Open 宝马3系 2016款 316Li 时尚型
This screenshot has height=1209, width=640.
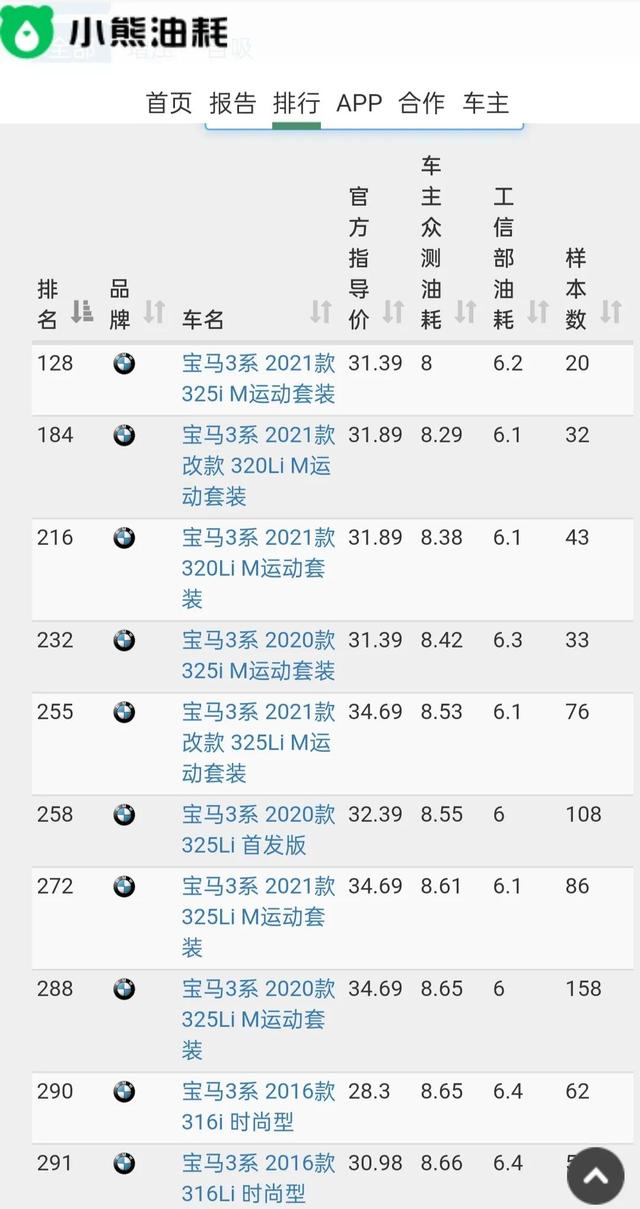258,1178
